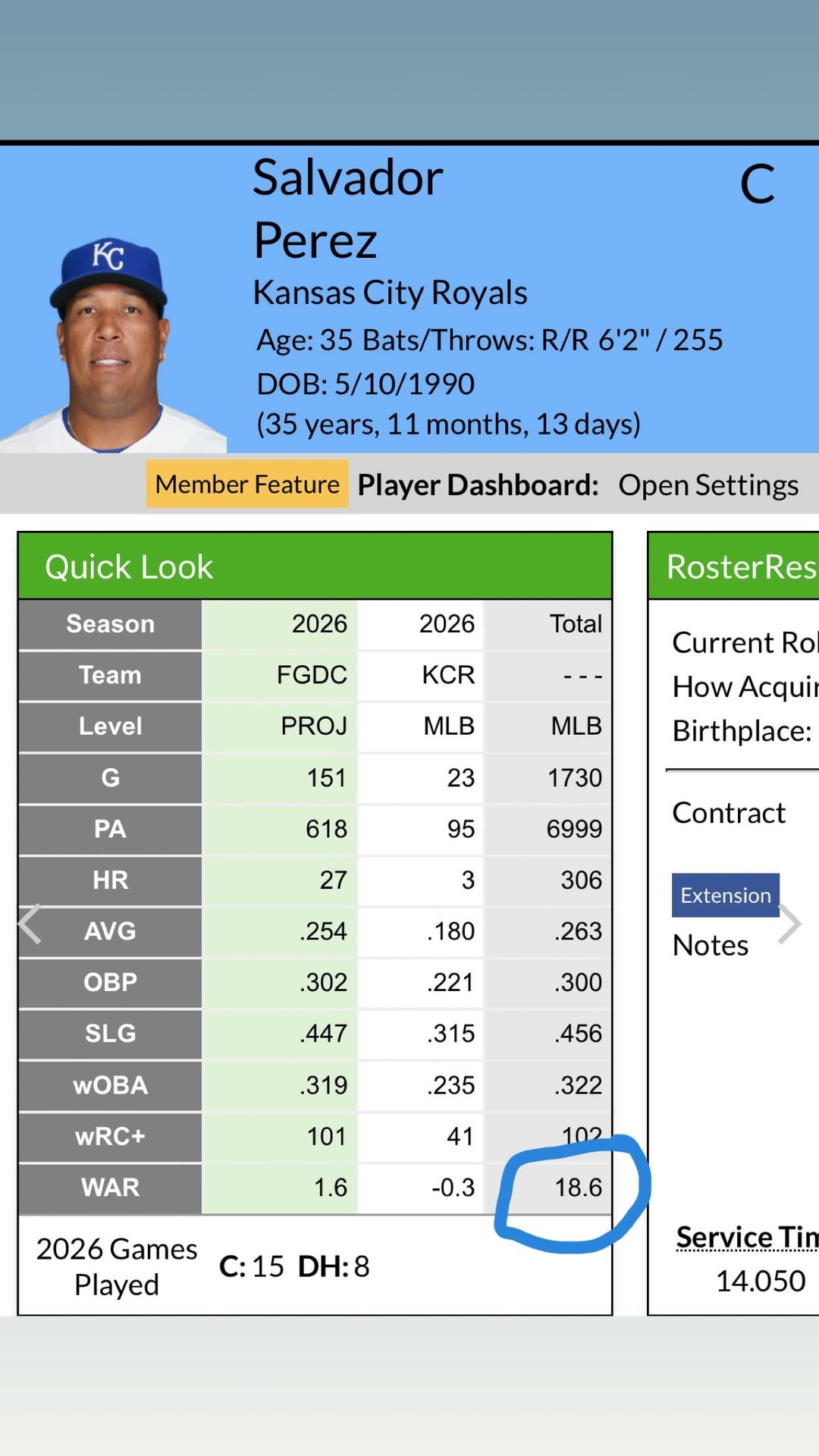Go to the previous dashboard panel arrow

pos(30,924)
